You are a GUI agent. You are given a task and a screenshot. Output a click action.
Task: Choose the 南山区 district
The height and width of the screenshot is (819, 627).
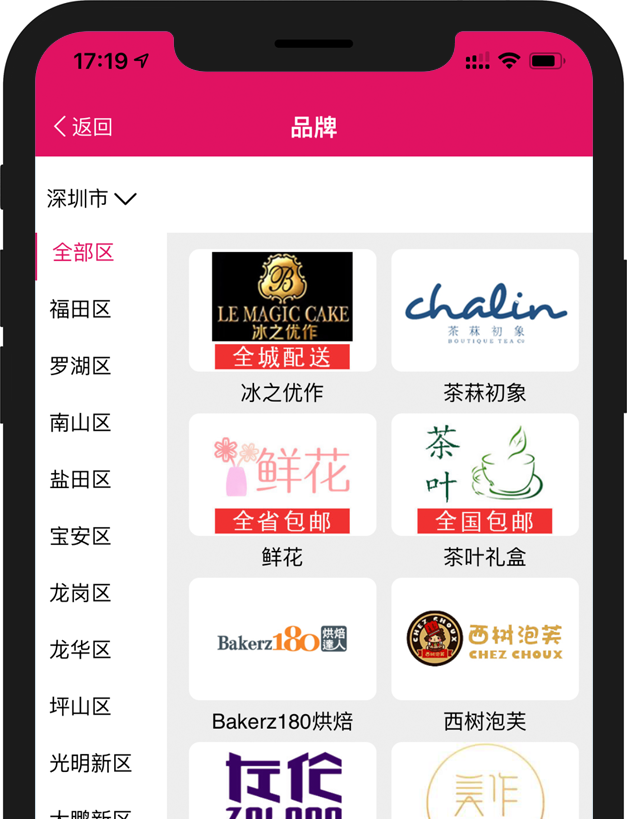[80, 423]
